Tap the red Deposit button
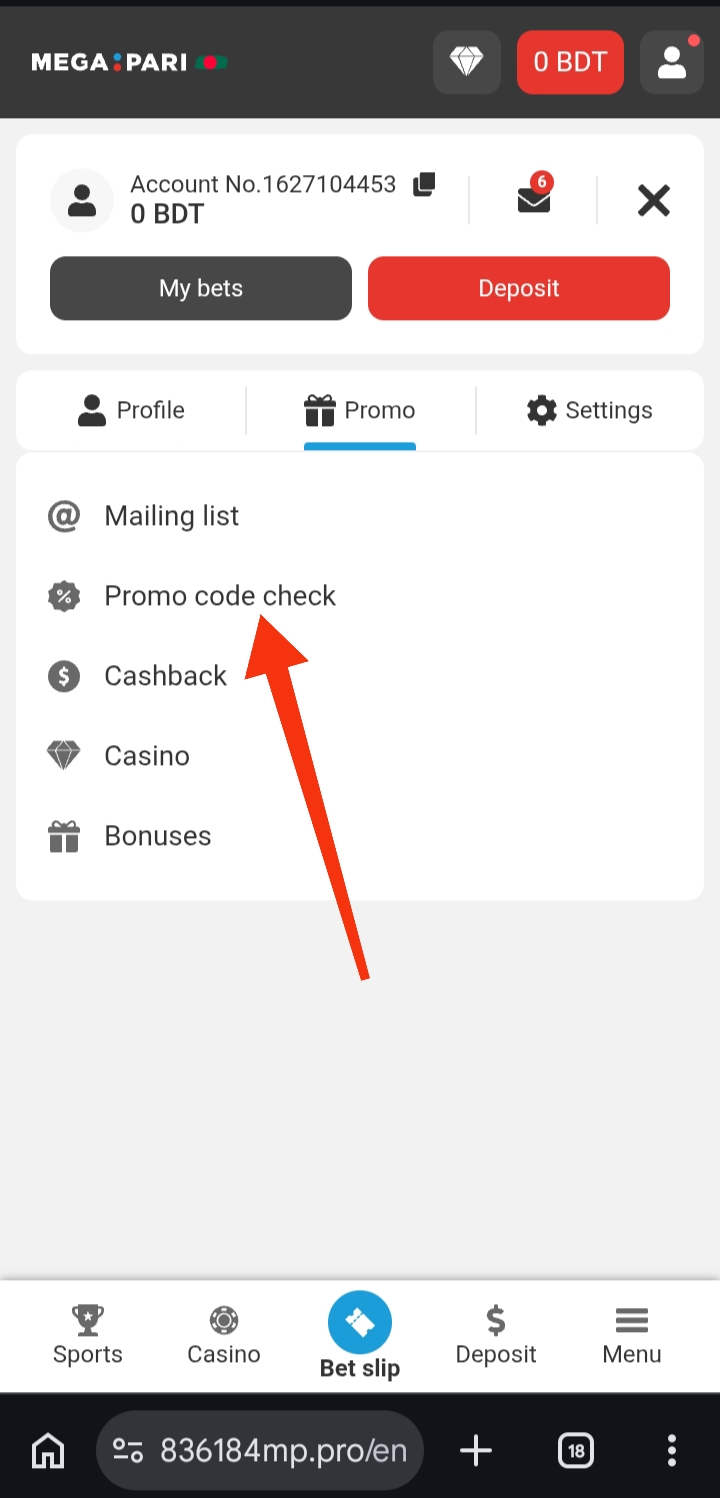This screenshot has width=720, height=1498. point(518,288)
